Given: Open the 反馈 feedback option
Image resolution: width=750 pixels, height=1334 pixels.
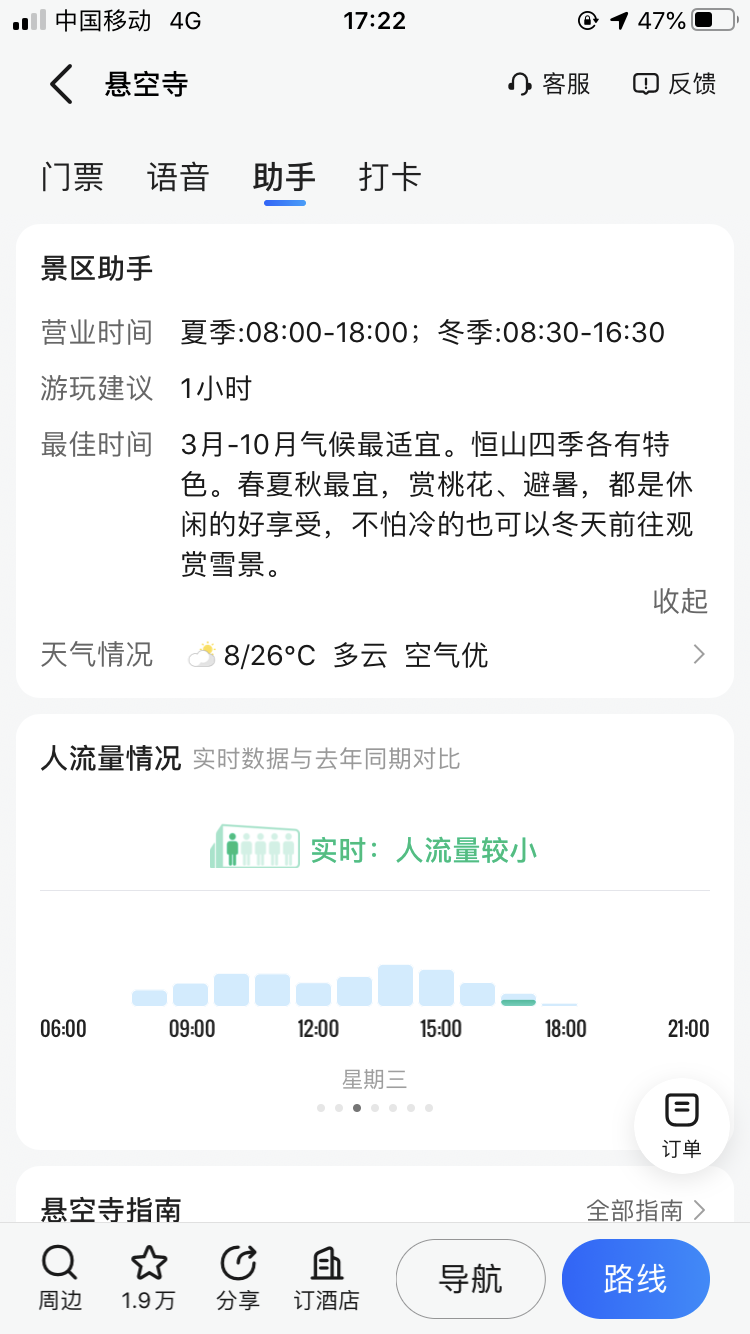Looking at the screenshot, I should point(675,84).
